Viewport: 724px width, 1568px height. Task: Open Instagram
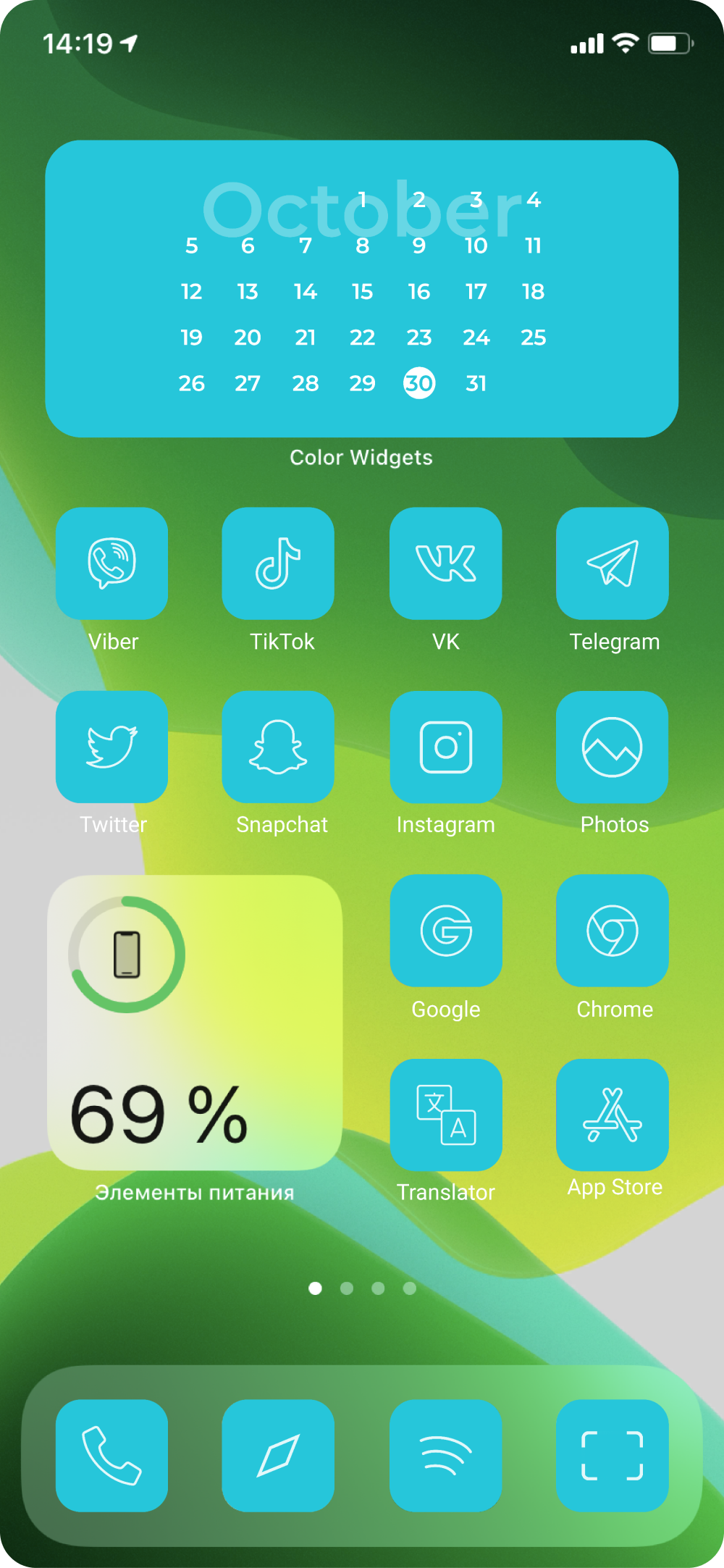445,747
